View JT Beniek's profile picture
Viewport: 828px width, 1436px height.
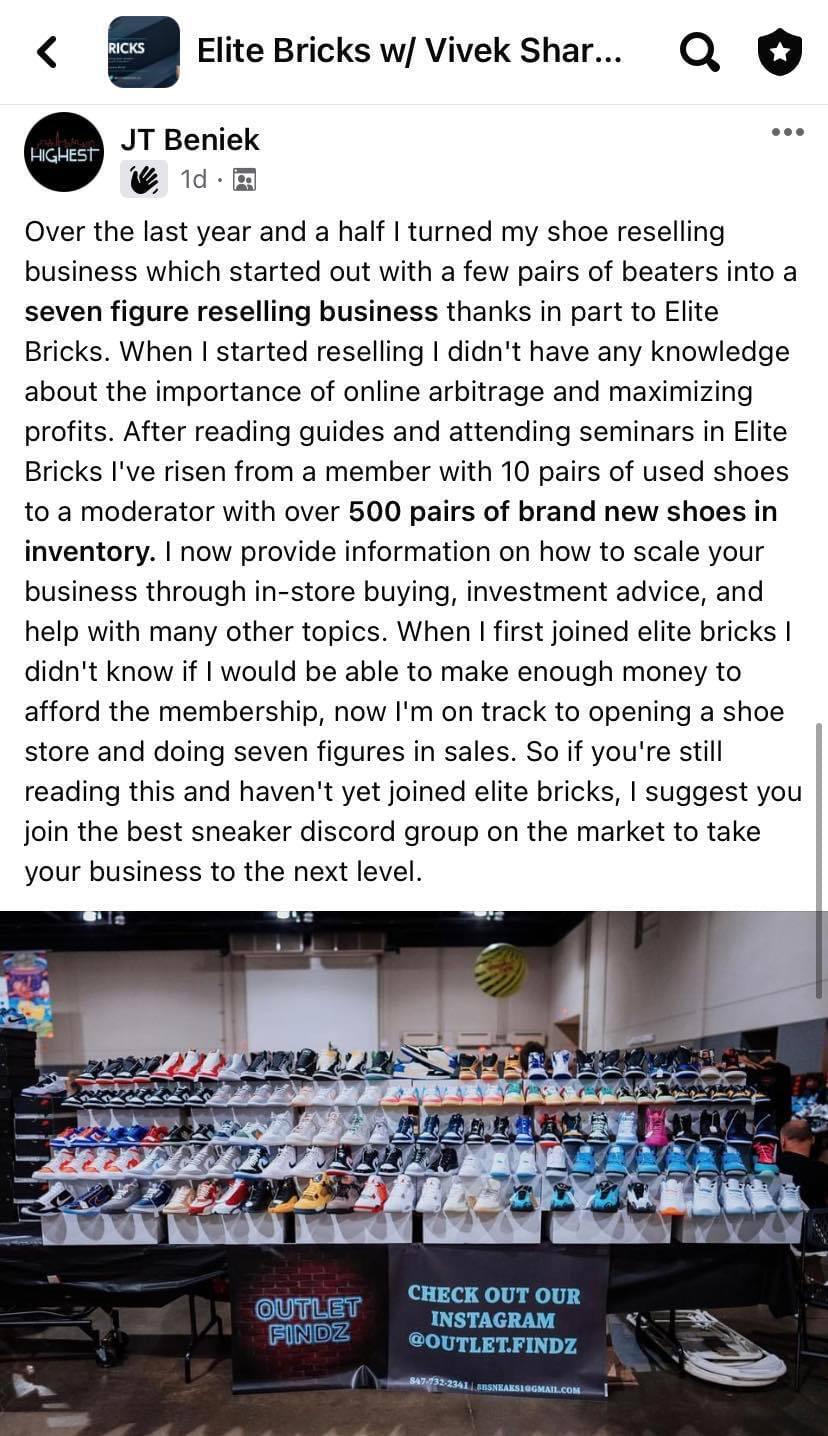64,152
